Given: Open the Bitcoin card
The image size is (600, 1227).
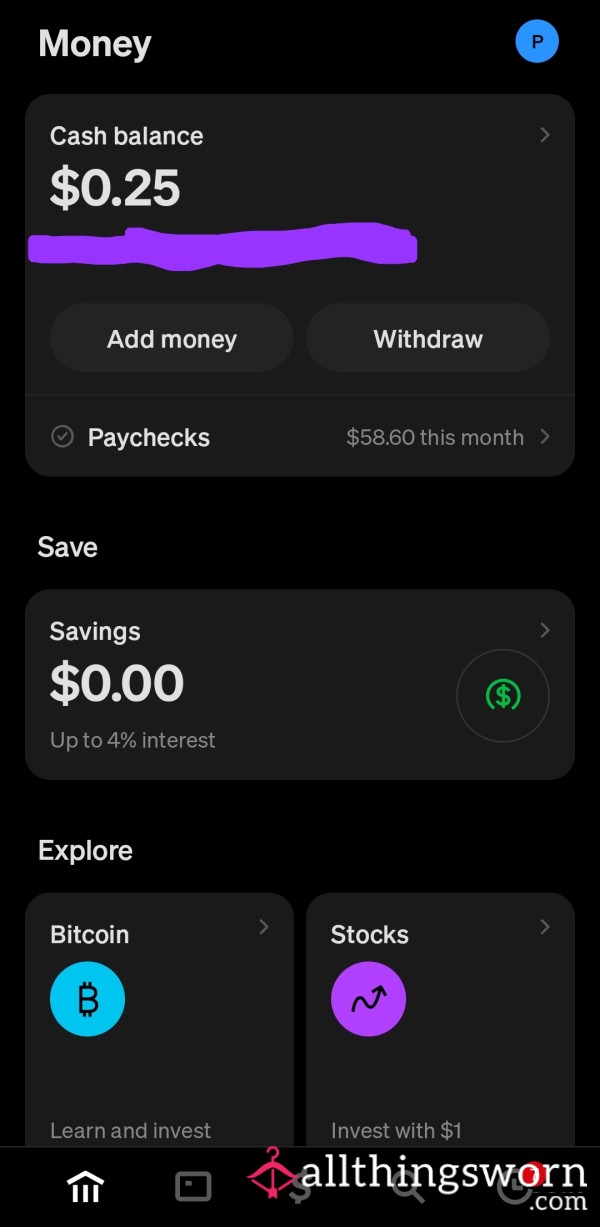Looking at the screenshot, I should [159, 1020].
